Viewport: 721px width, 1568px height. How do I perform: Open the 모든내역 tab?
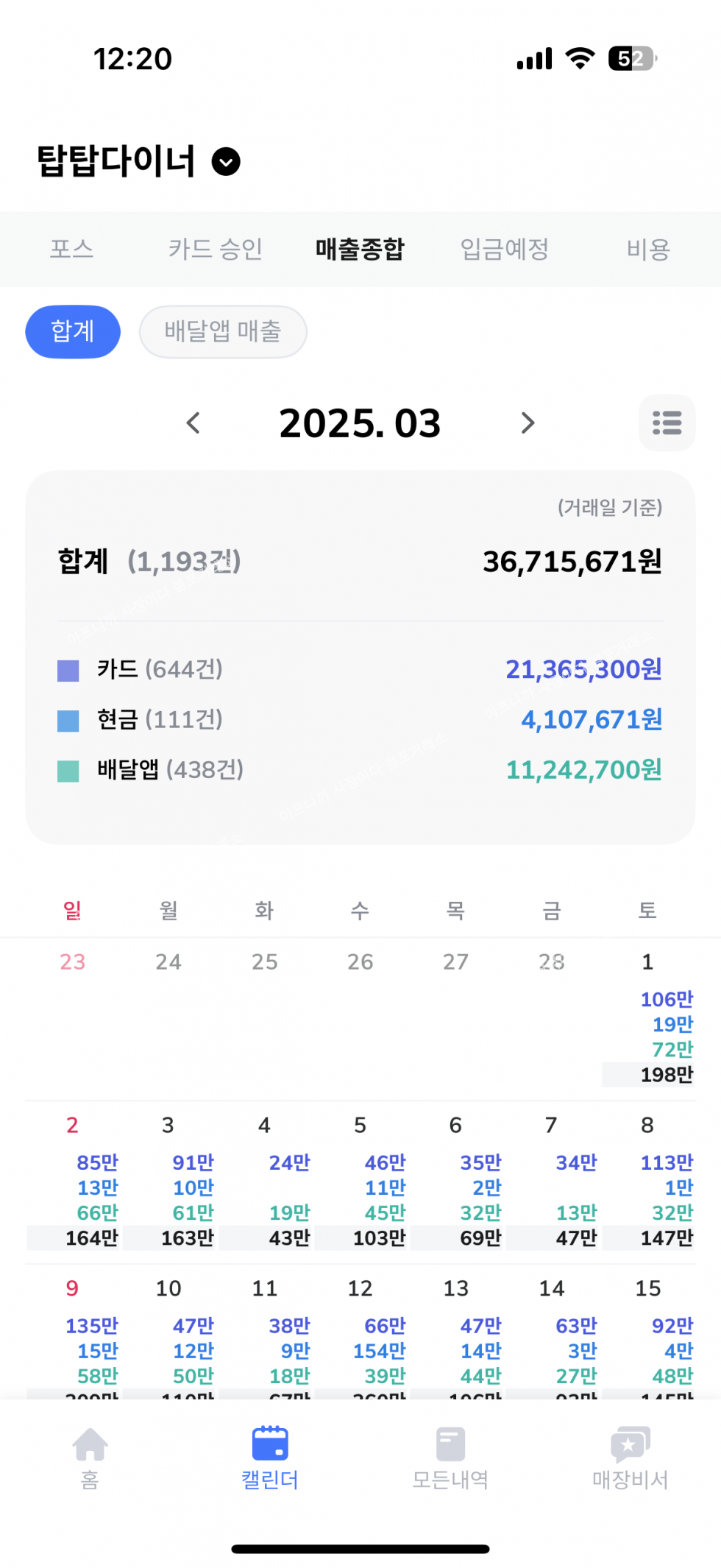point(450,1458)
